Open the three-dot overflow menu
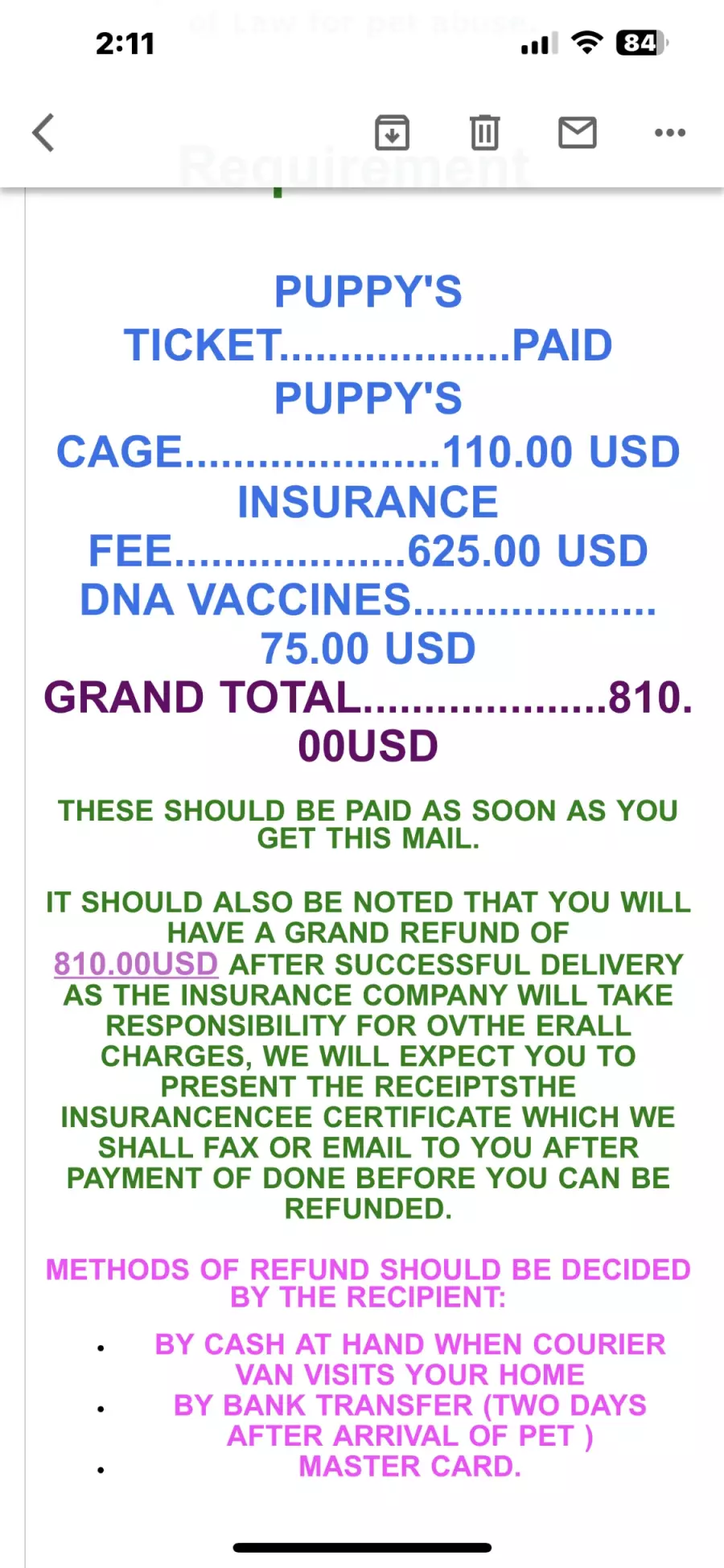The height and width of the screenshot is (1568, 724). coord(670,133)
